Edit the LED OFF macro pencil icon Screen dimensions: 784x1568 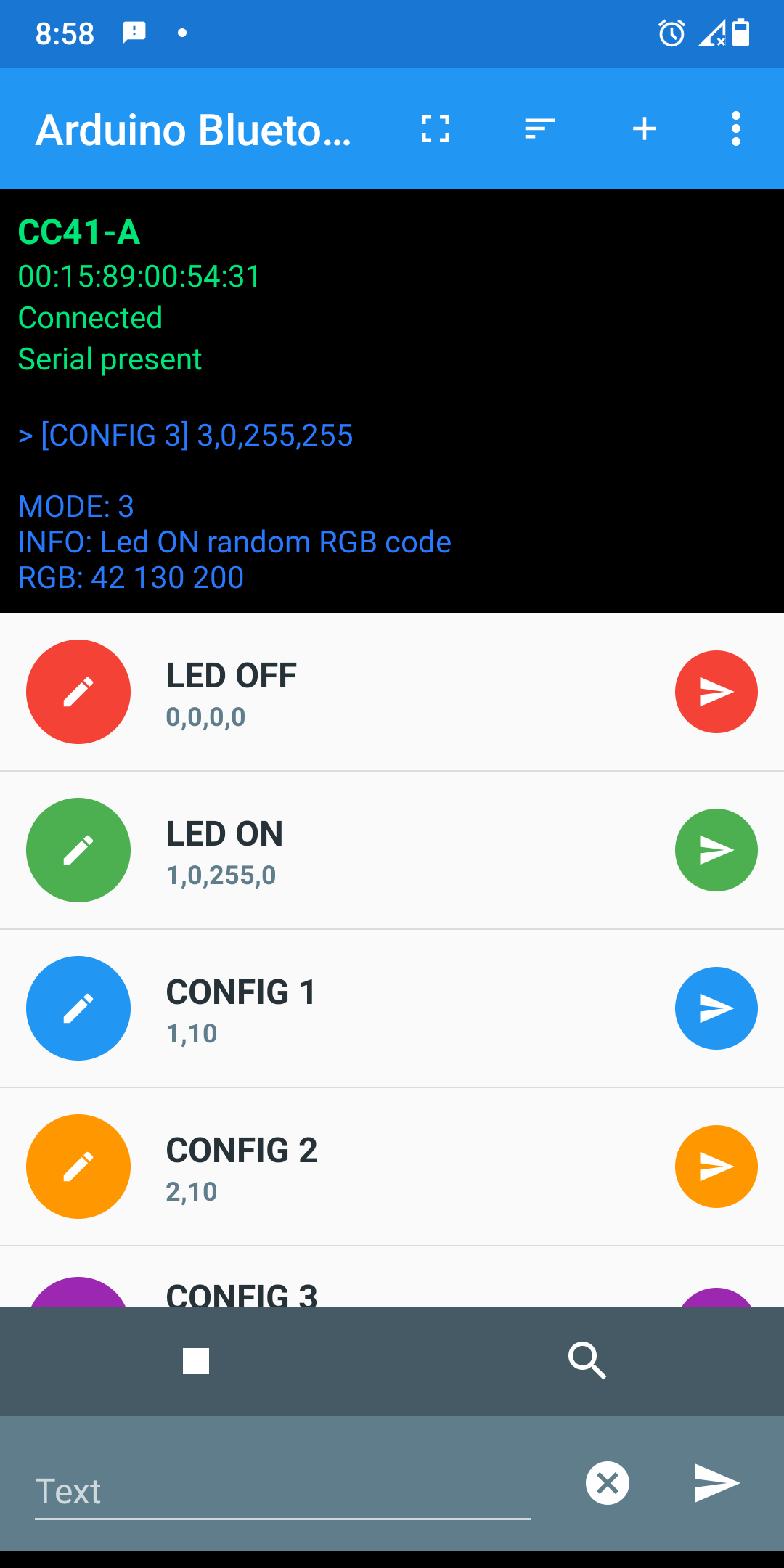78,691
